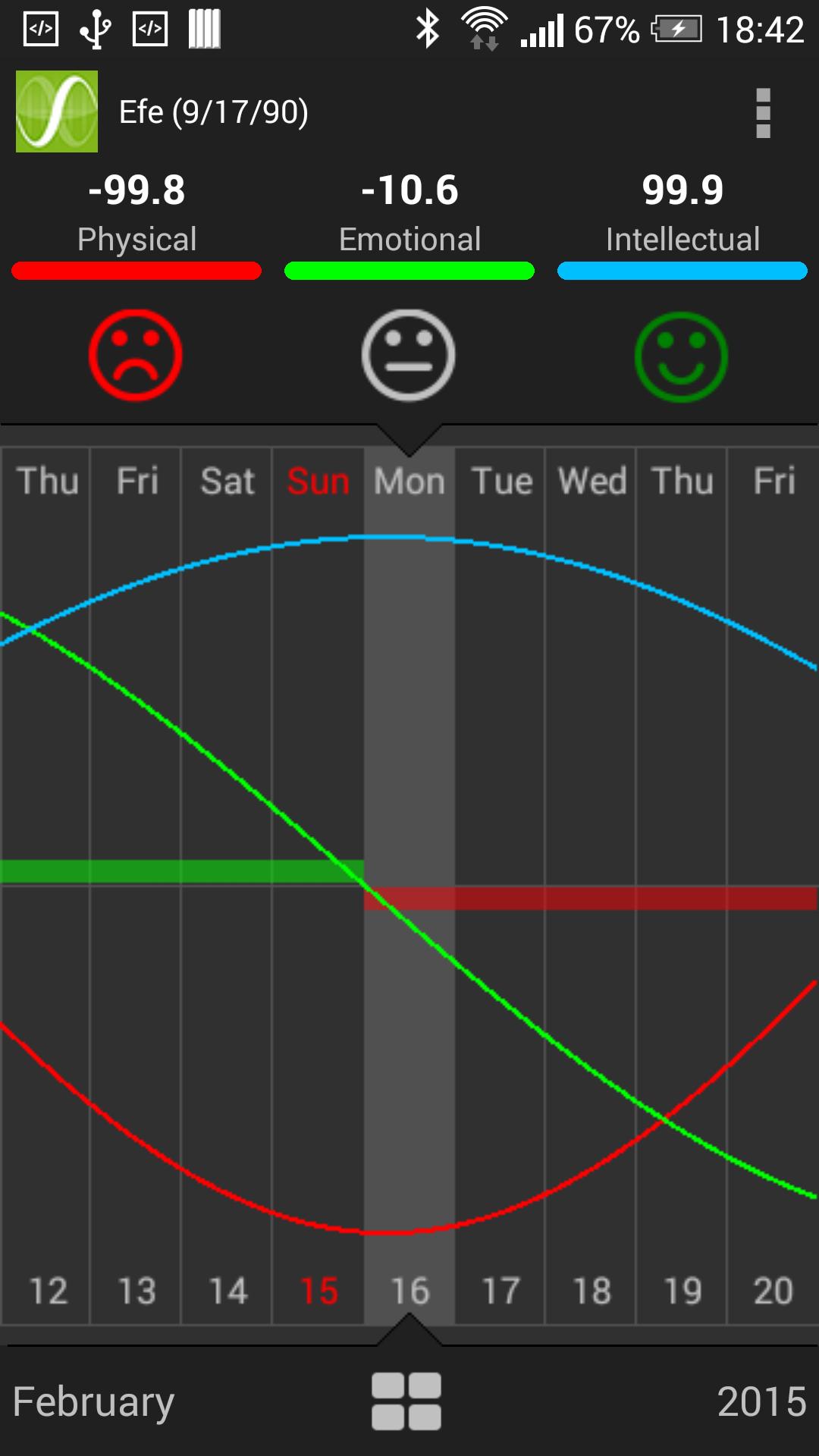Select the red date 15 on the chart

coord(318,1289)
